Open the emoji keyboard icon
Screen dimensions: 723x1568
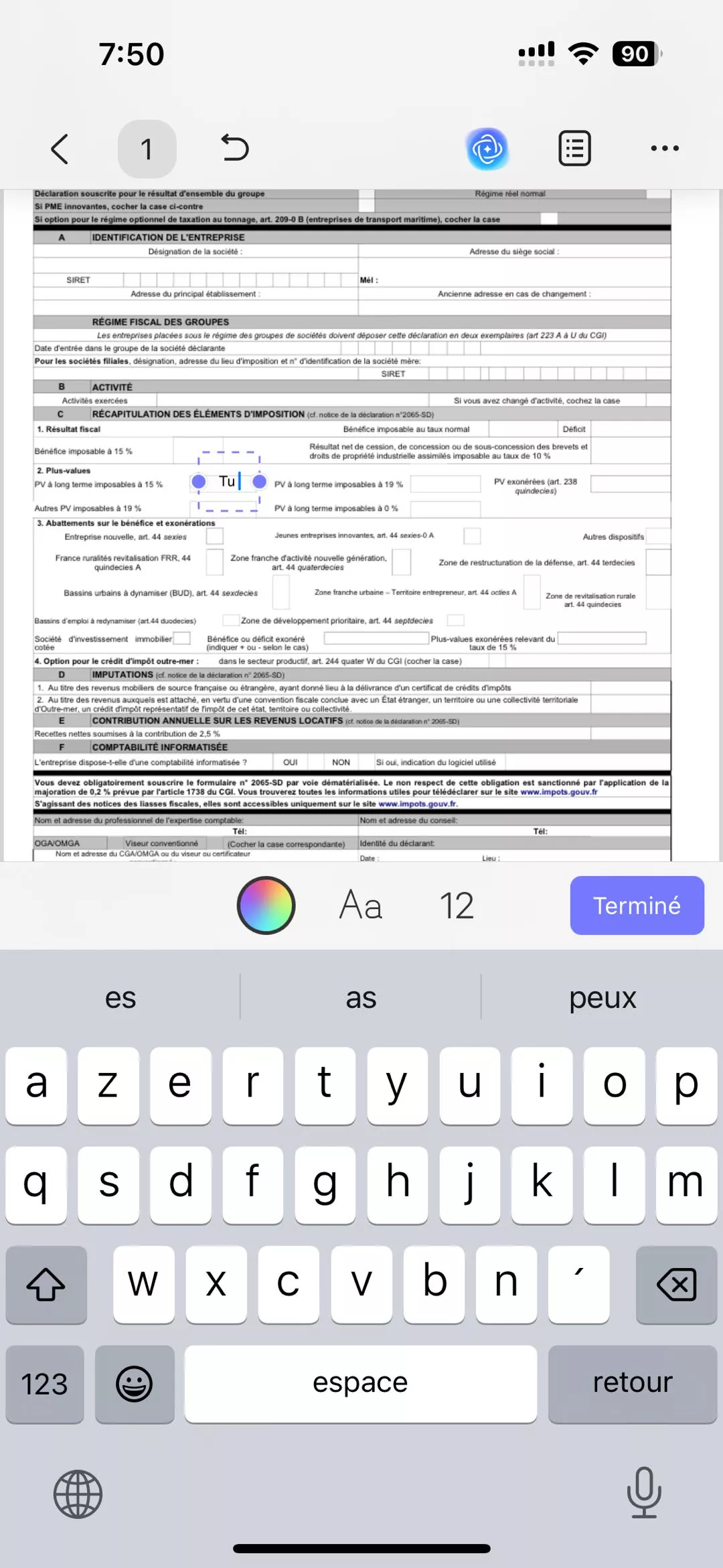coord(133,1383)
